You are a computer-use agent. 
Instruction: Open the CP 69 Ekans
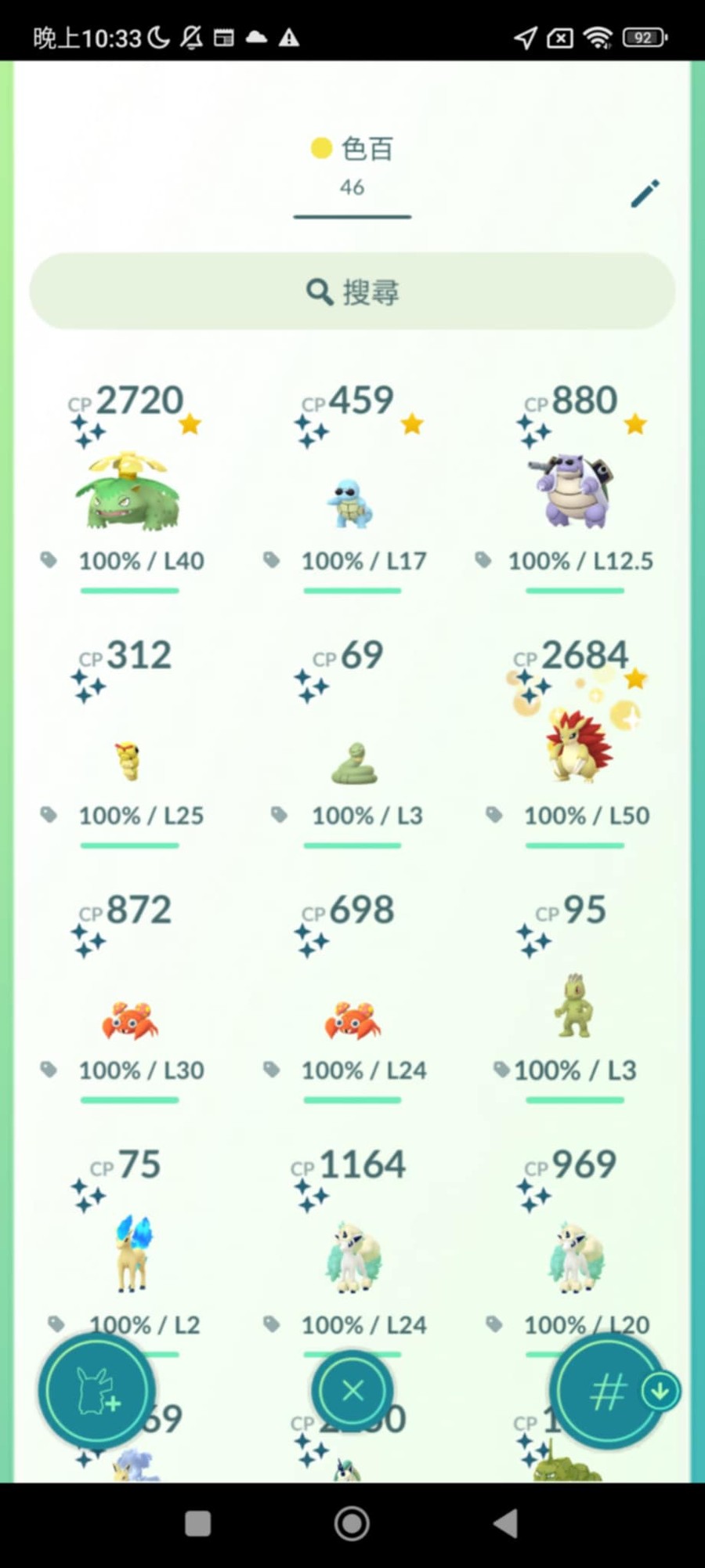(353, 760)
